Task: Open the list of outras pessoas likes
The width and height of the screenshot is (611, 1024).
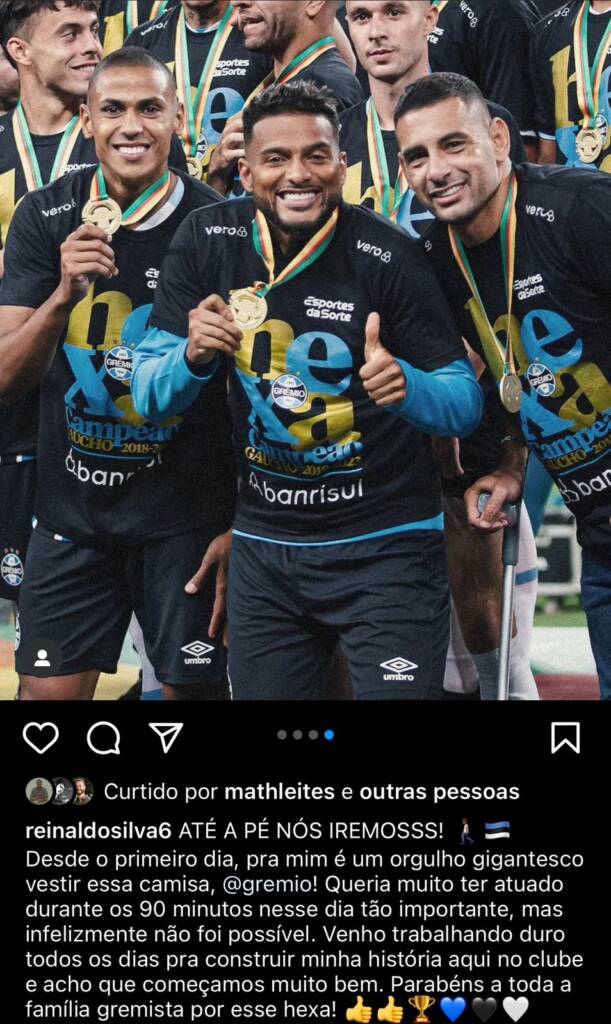Action: pyautogui.click(x=439, y=792)
